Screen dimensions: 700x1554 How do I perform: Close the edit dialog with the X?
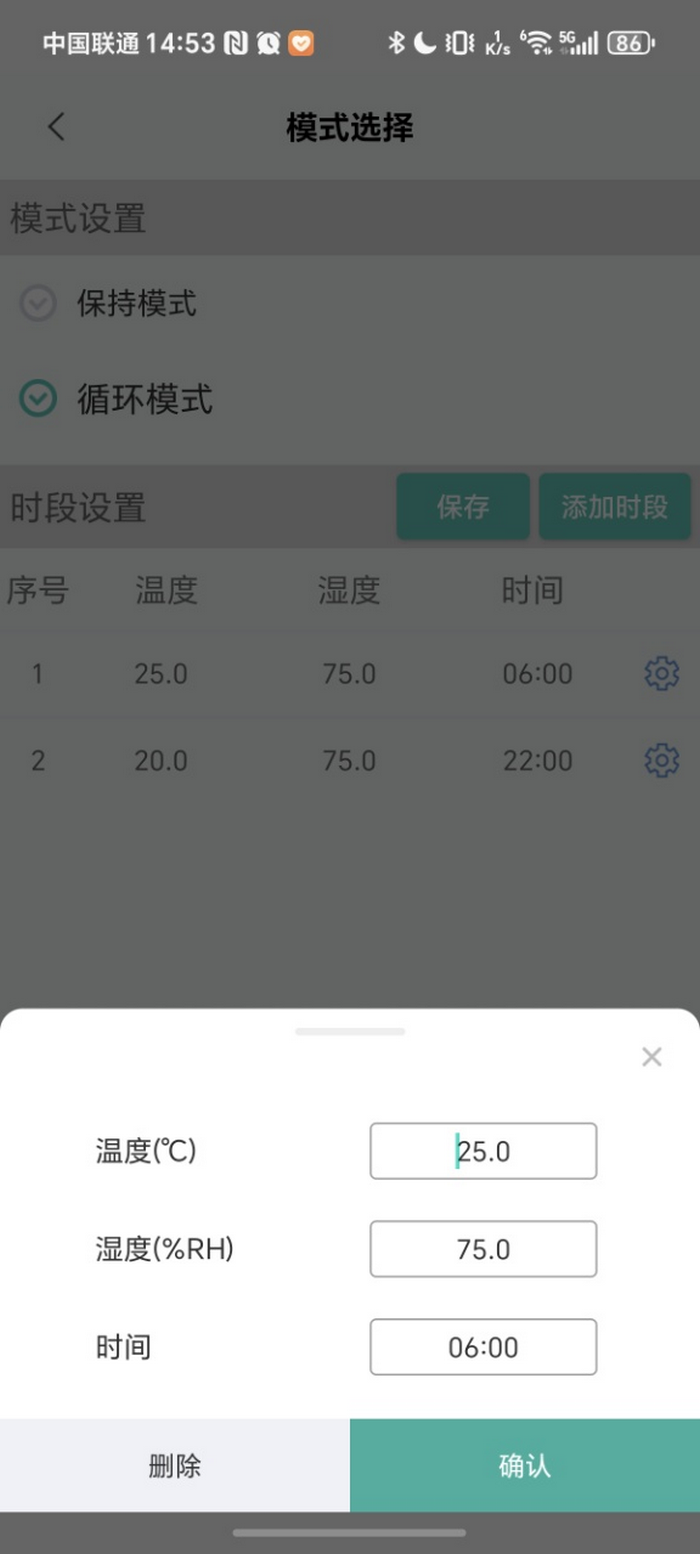tap(652, 1057)
